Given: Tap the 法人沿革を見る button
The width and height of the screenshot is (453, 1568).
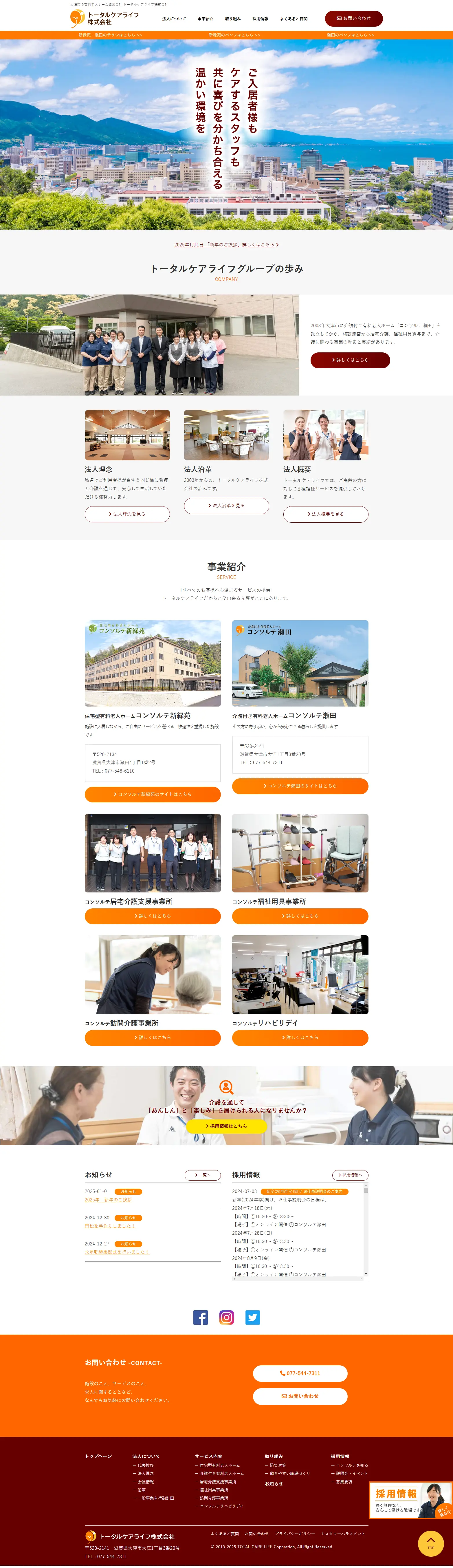Looking at the screenshot, I should [226, 505].
